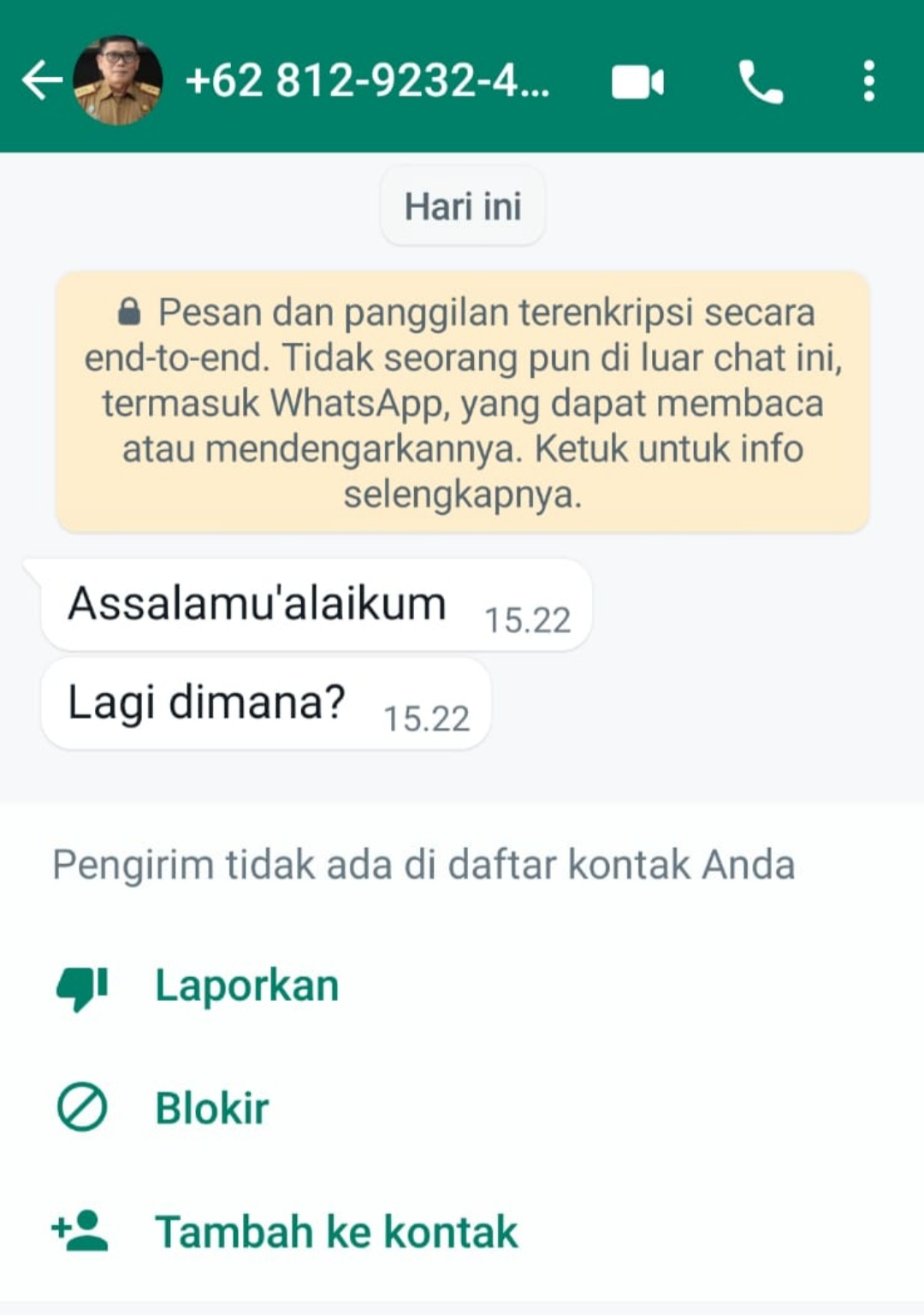This screenshot has height=1315, width=924.
Task: Report this sender with Laporkan
Action: 246,986
